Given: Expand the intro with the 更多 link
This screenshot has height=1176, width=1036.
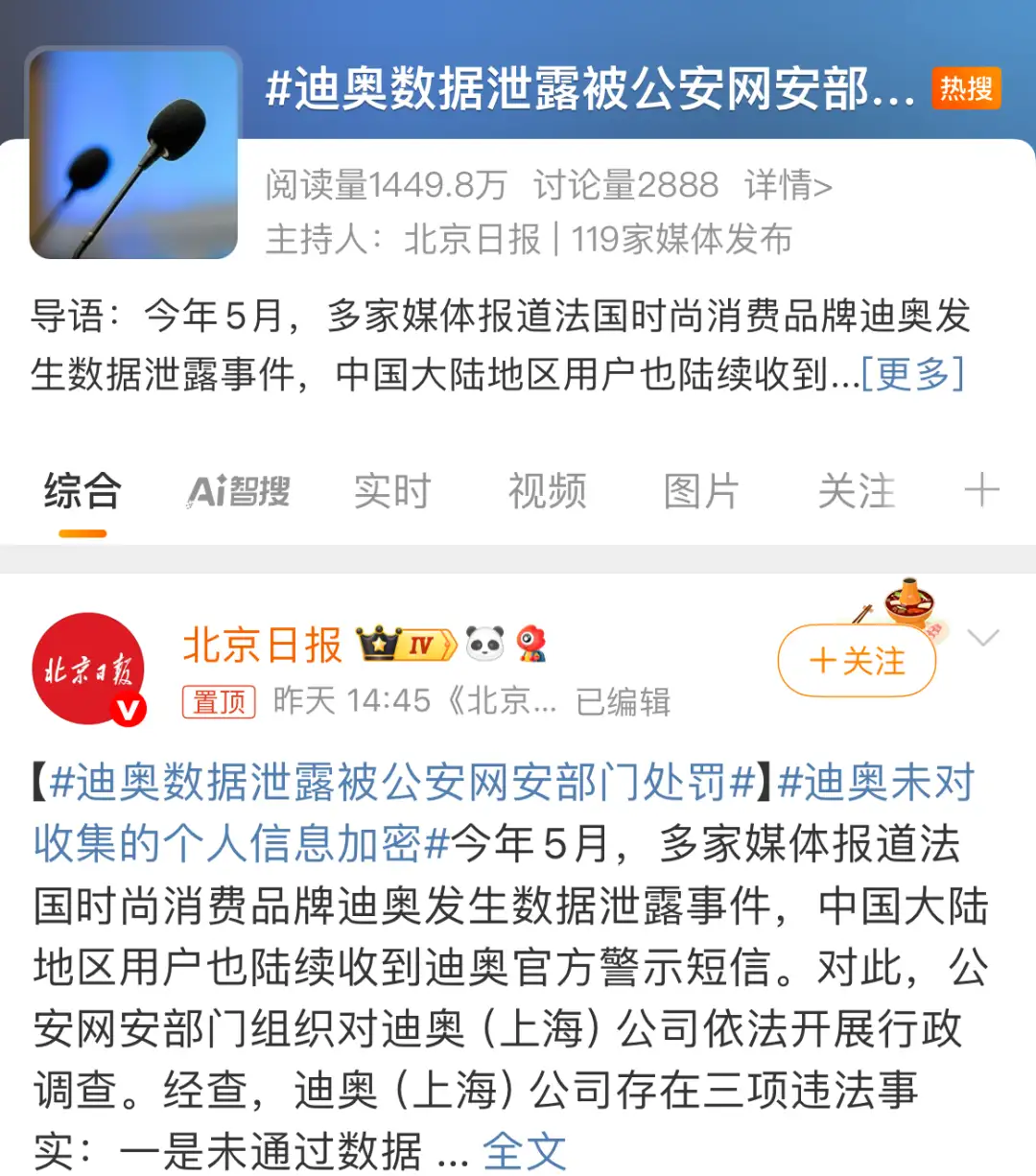Looking at the screenshot, I should 912,374.
